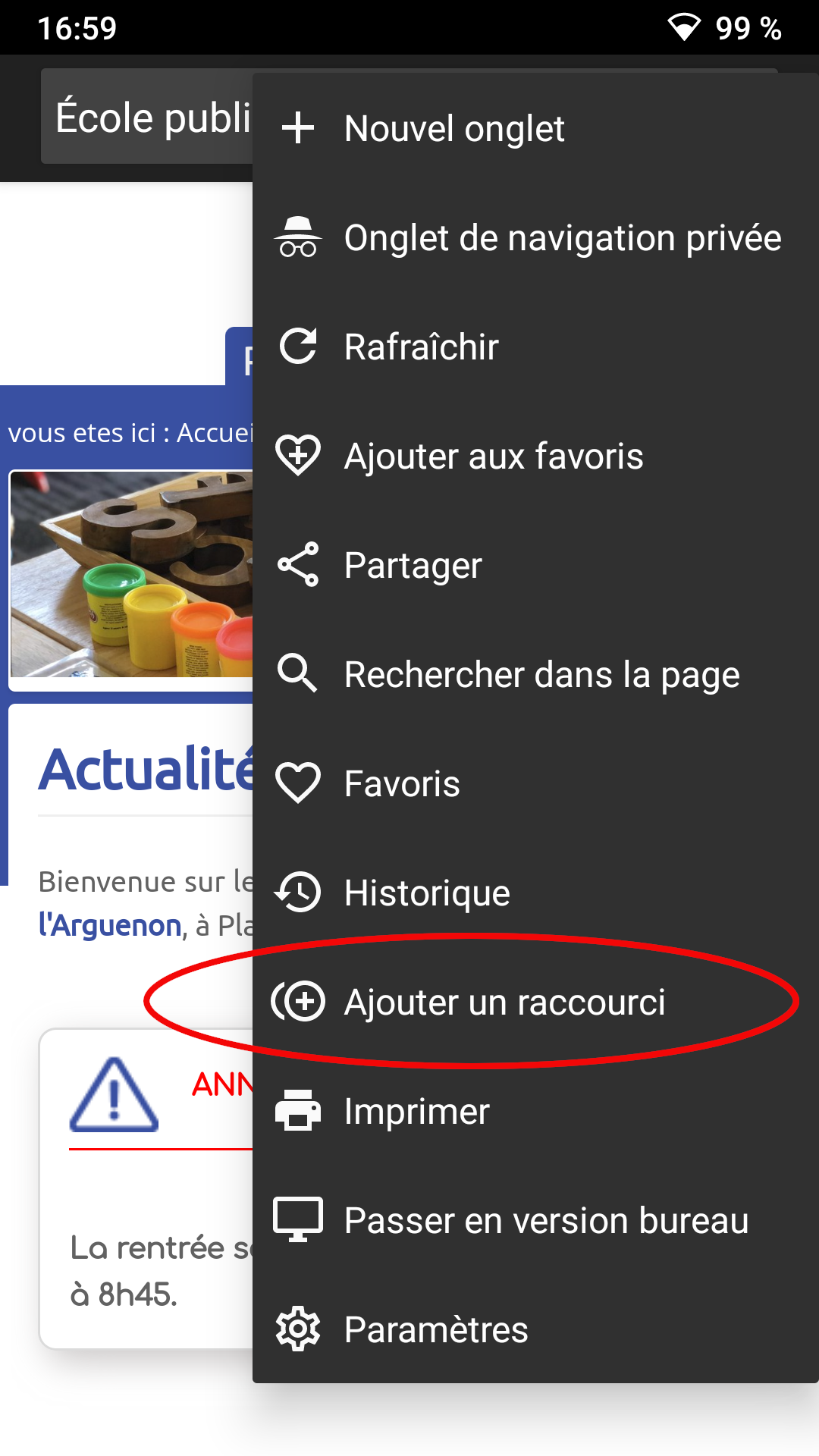Viewport: 819px width, 1456px height.
Task: Refresh the page with Rafraîchir
Action: 422,347
